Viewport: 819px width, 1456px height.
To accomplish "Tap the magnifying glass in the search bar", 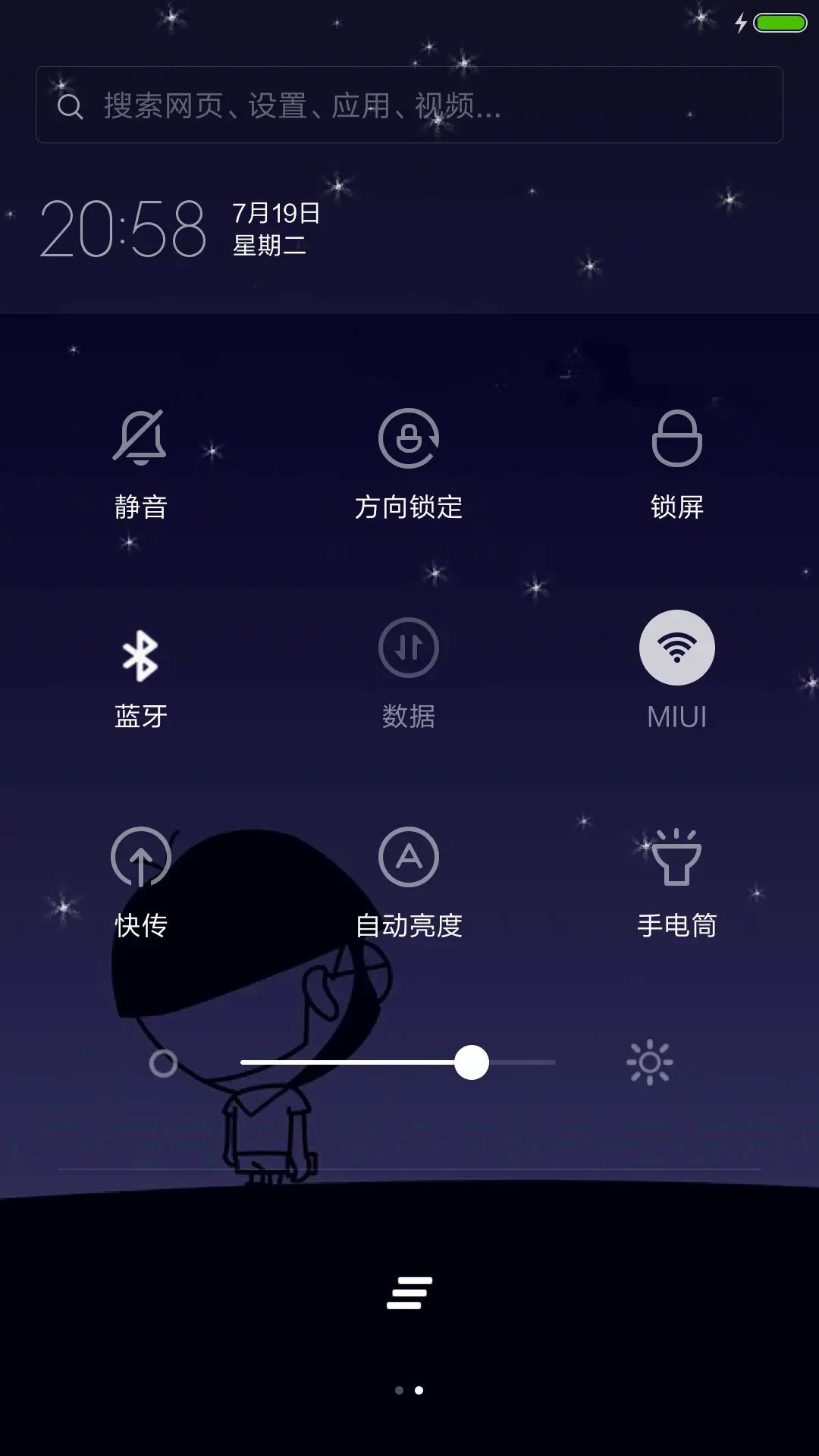I will point(71,106).
